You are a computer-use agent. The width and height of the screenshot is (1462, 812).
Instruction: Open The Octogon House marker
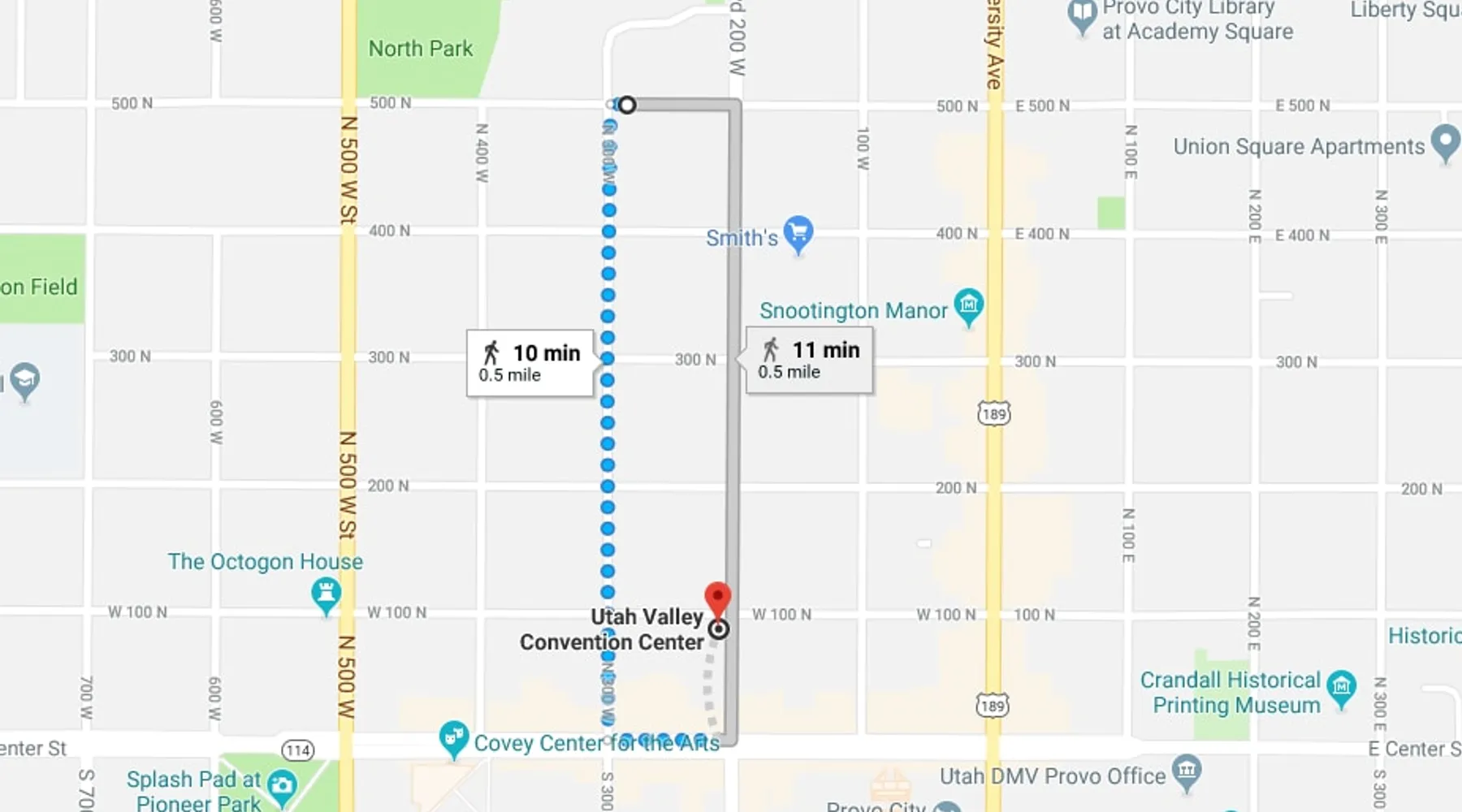[326, 595]
